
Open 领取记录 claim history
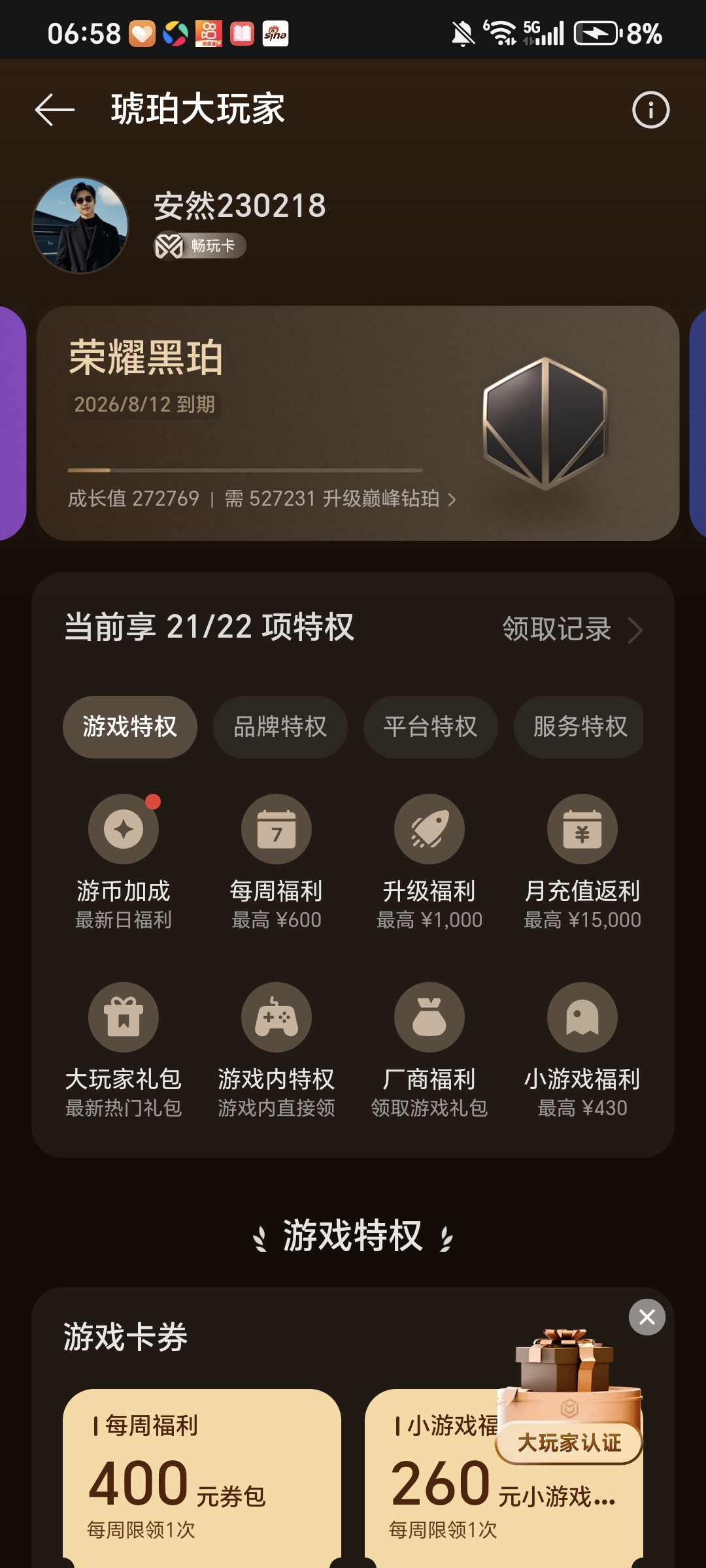click(571, 630)
